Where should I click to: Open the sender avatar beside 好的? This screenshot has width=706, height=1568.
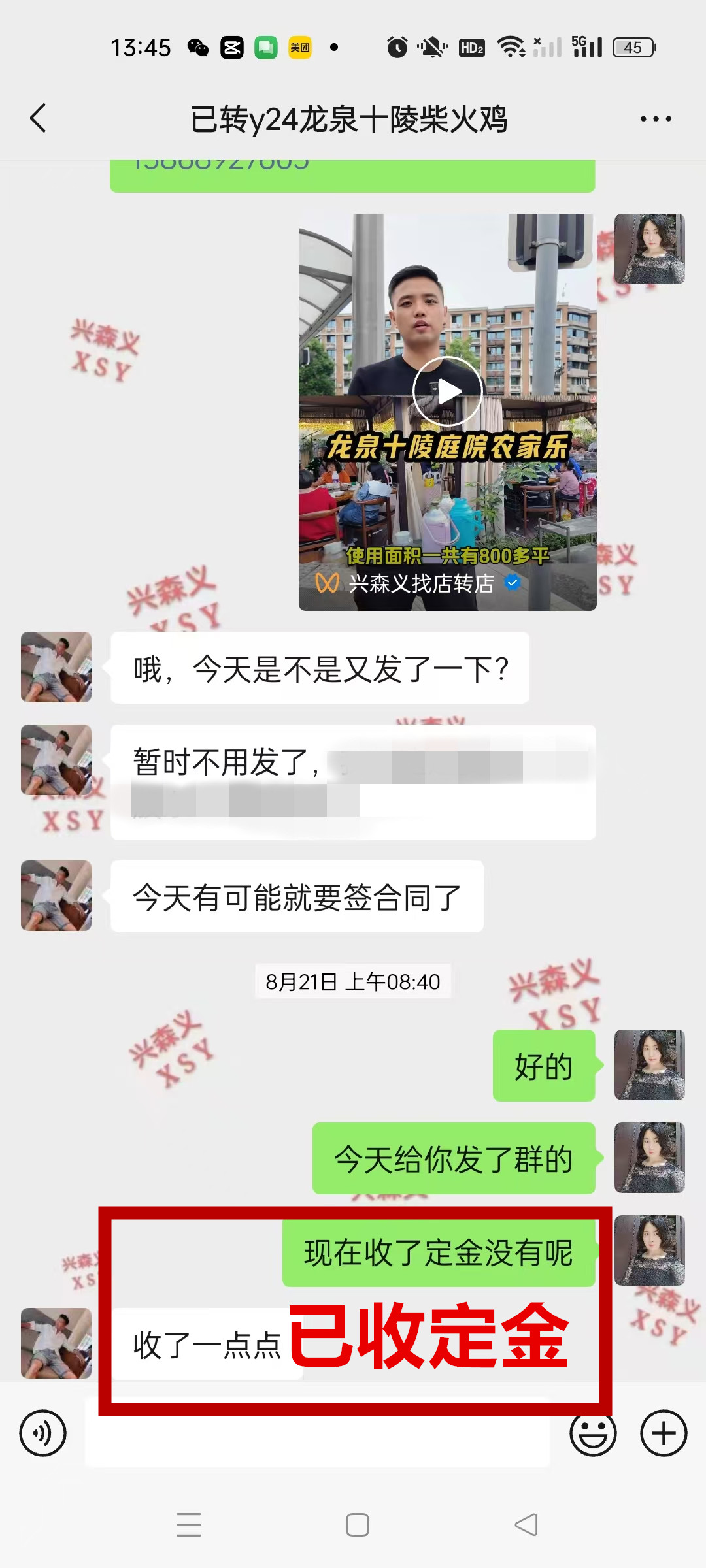tap(650, 1065)
